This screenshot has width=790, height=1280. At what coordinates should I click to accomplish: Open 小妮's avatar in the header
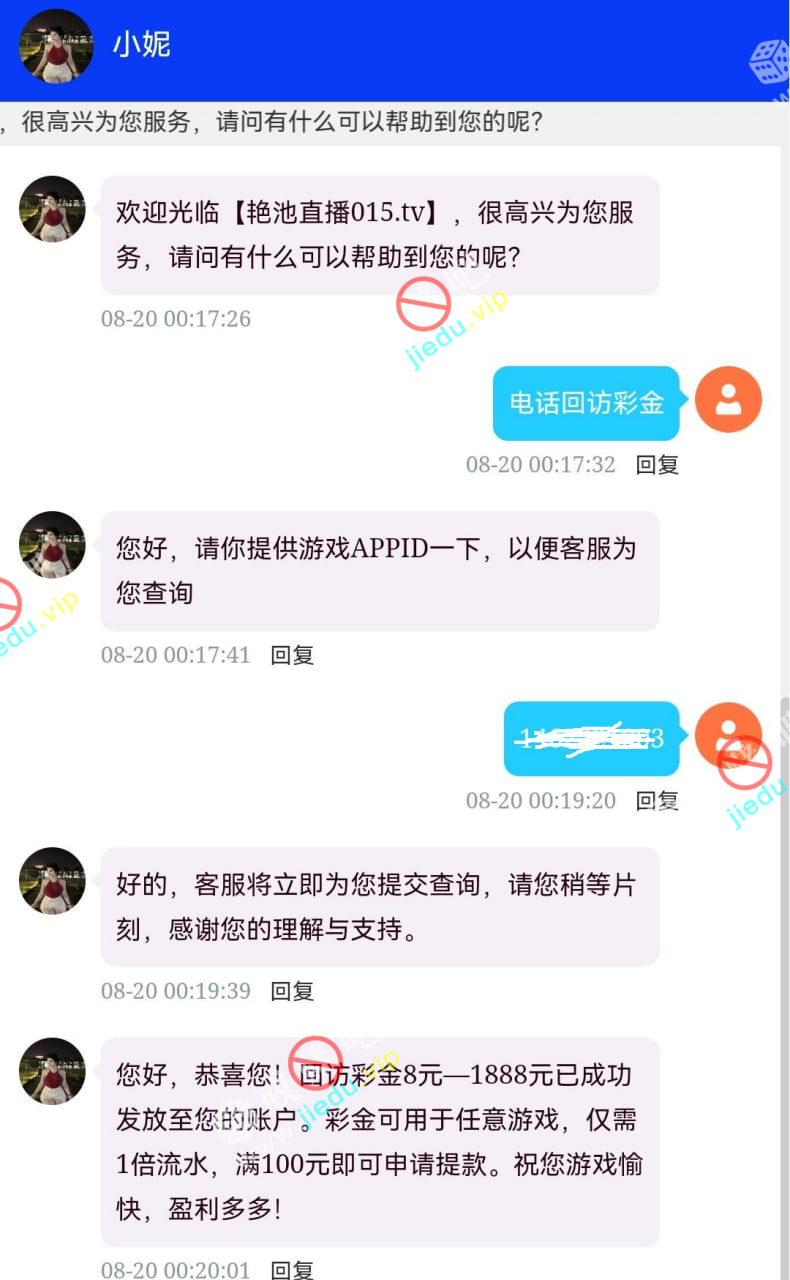[57, 46]
